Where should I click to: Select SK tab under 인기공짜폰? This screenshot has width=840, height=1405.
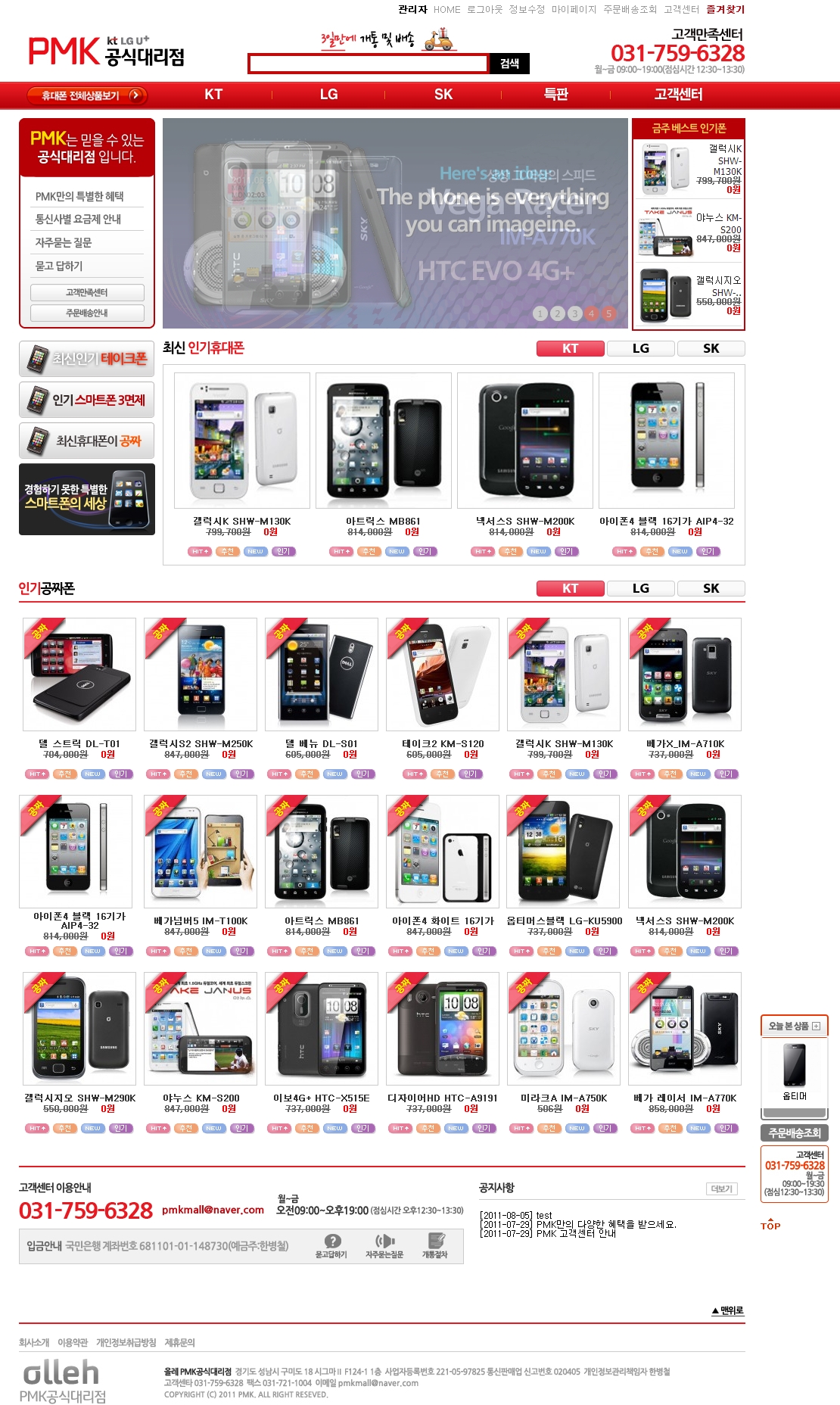[x=711, y=588]
